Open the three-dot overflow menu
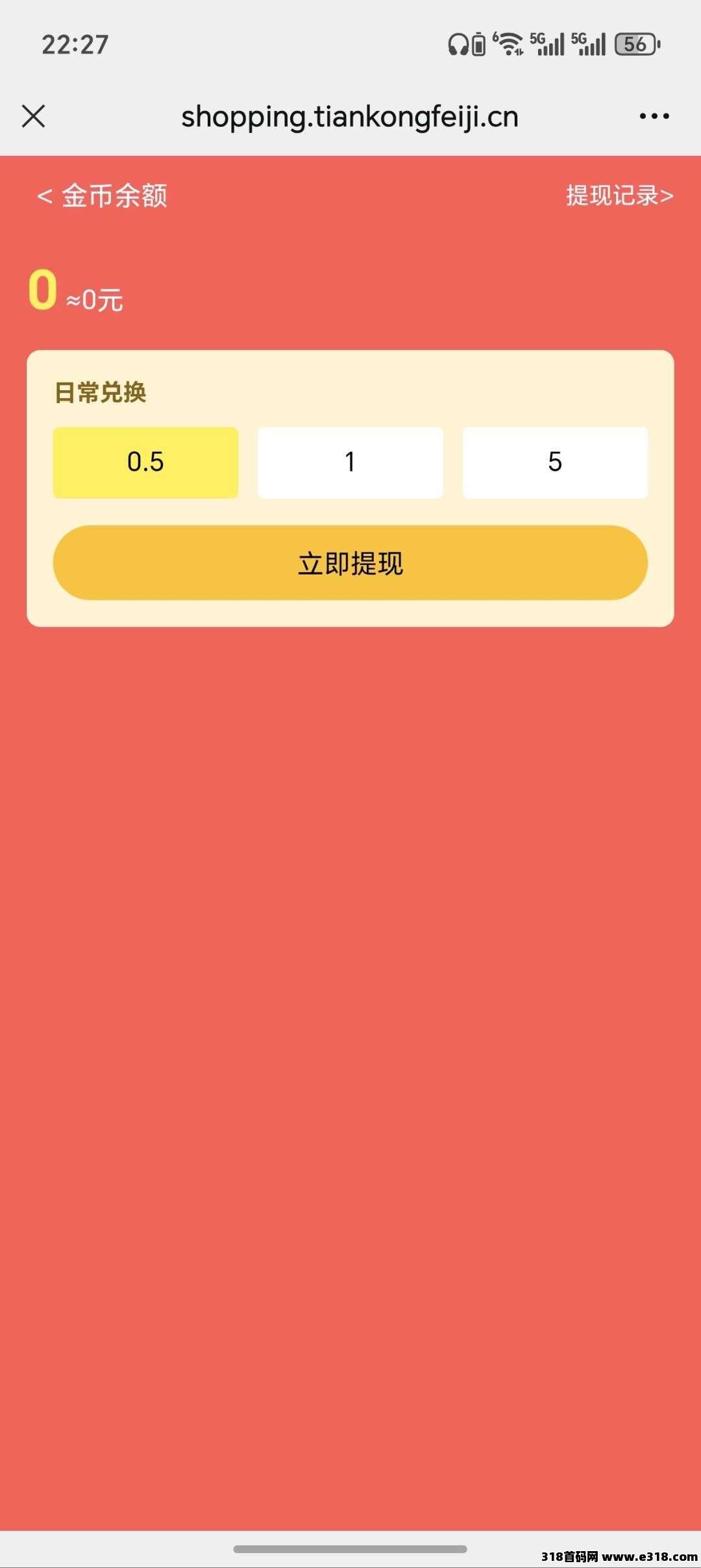The width and height of the screenshot is (701, 1568). click(654, 117)
